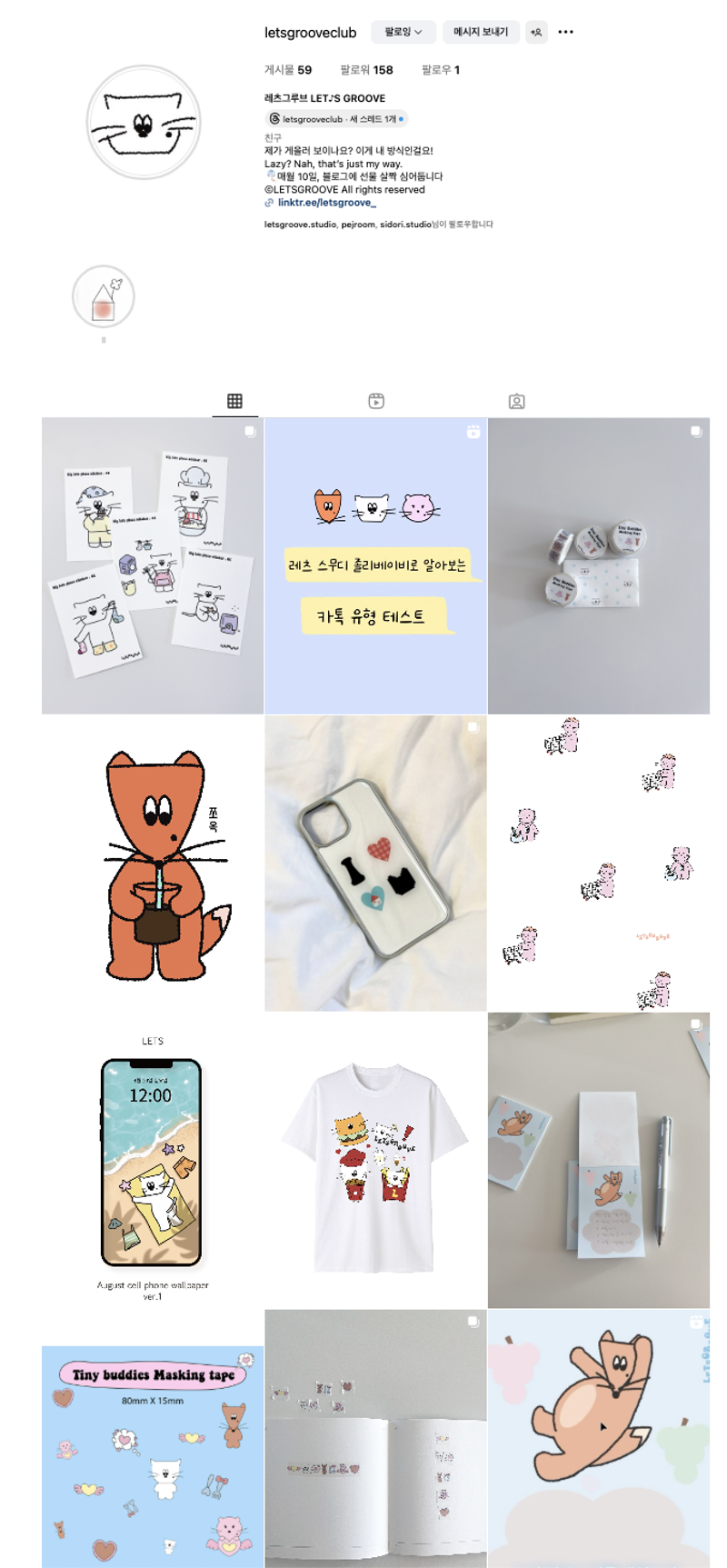This screenshot has width=727, height=1568.
Task: Switch to the tagged photos tab
Action: (x=516, y=401)
